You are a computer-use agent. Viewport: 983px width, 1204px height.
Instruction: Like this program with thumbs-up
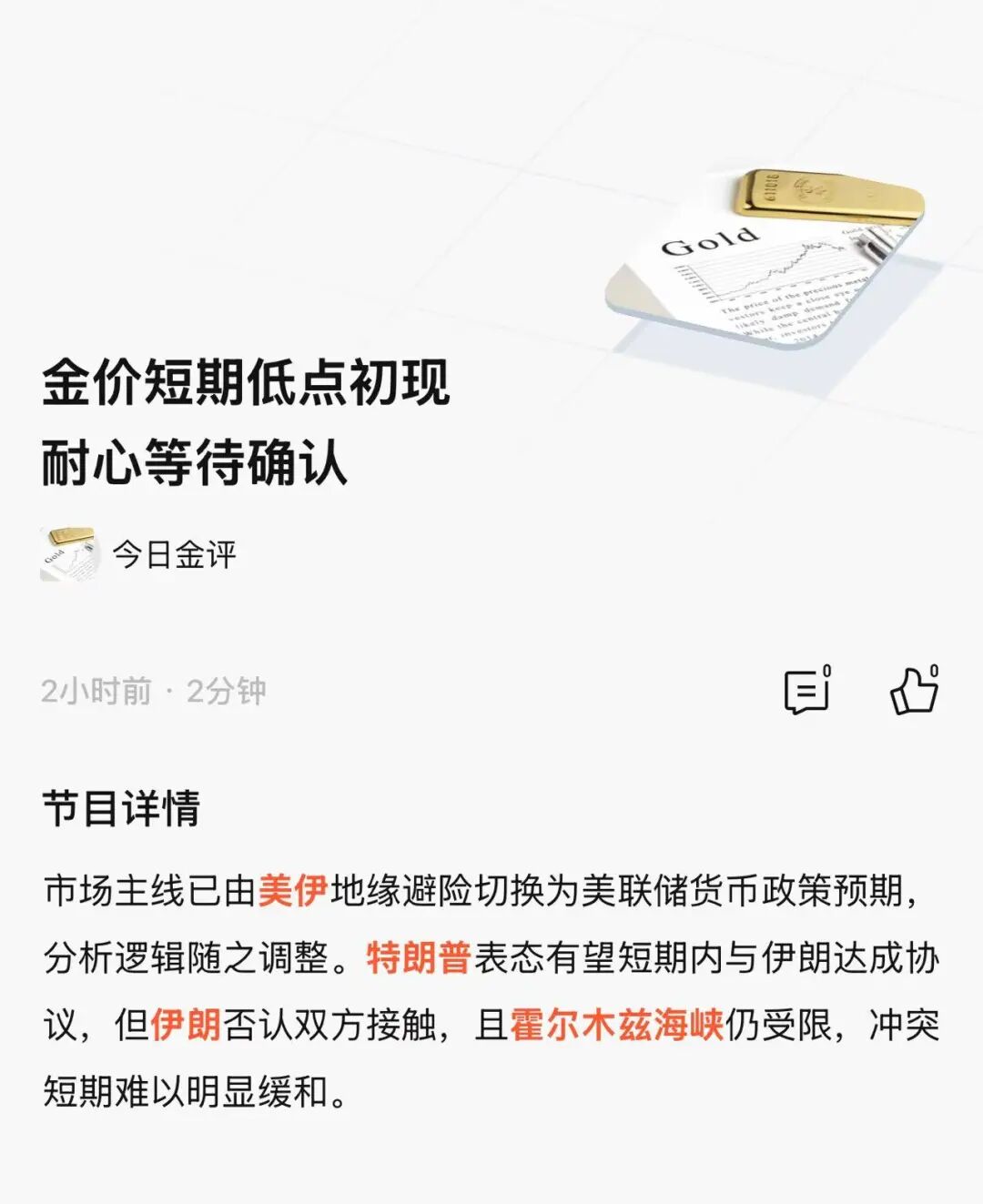[x=914, y=692]
